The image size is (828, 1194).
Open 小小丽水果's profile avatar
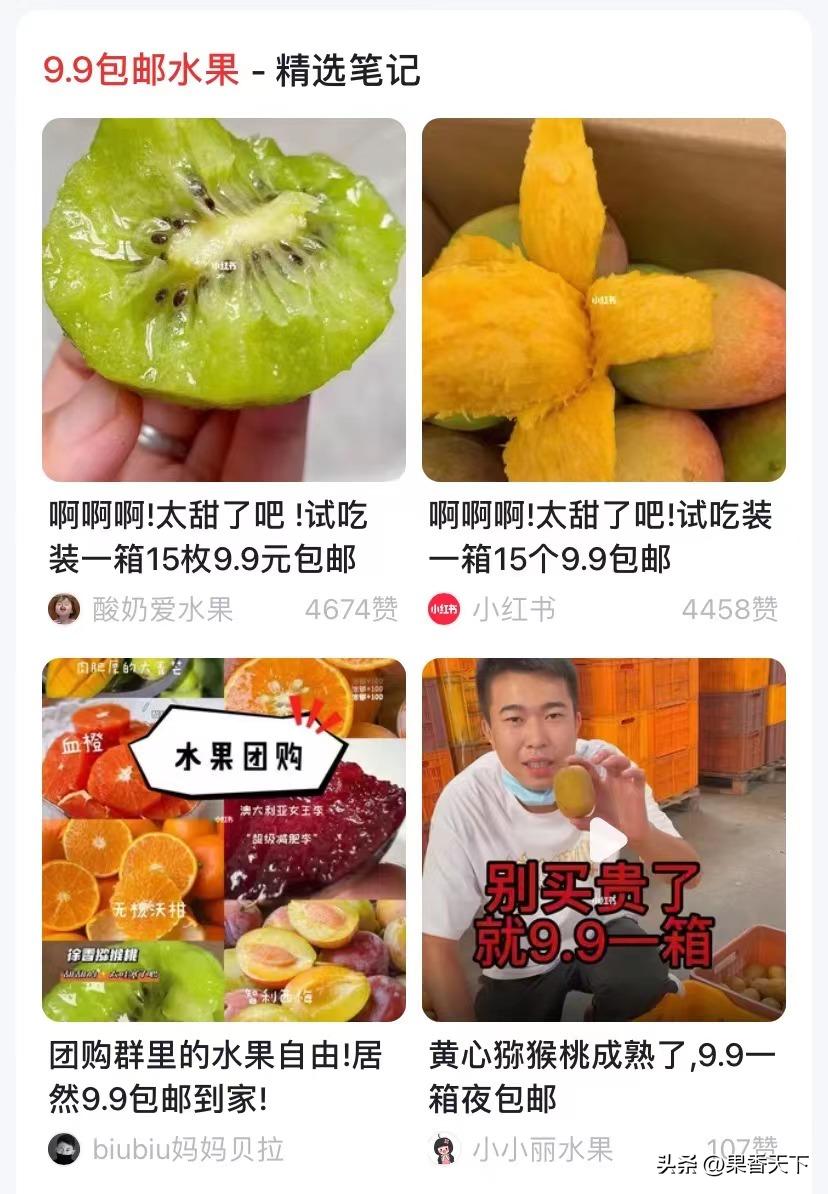coord(444,1150)
